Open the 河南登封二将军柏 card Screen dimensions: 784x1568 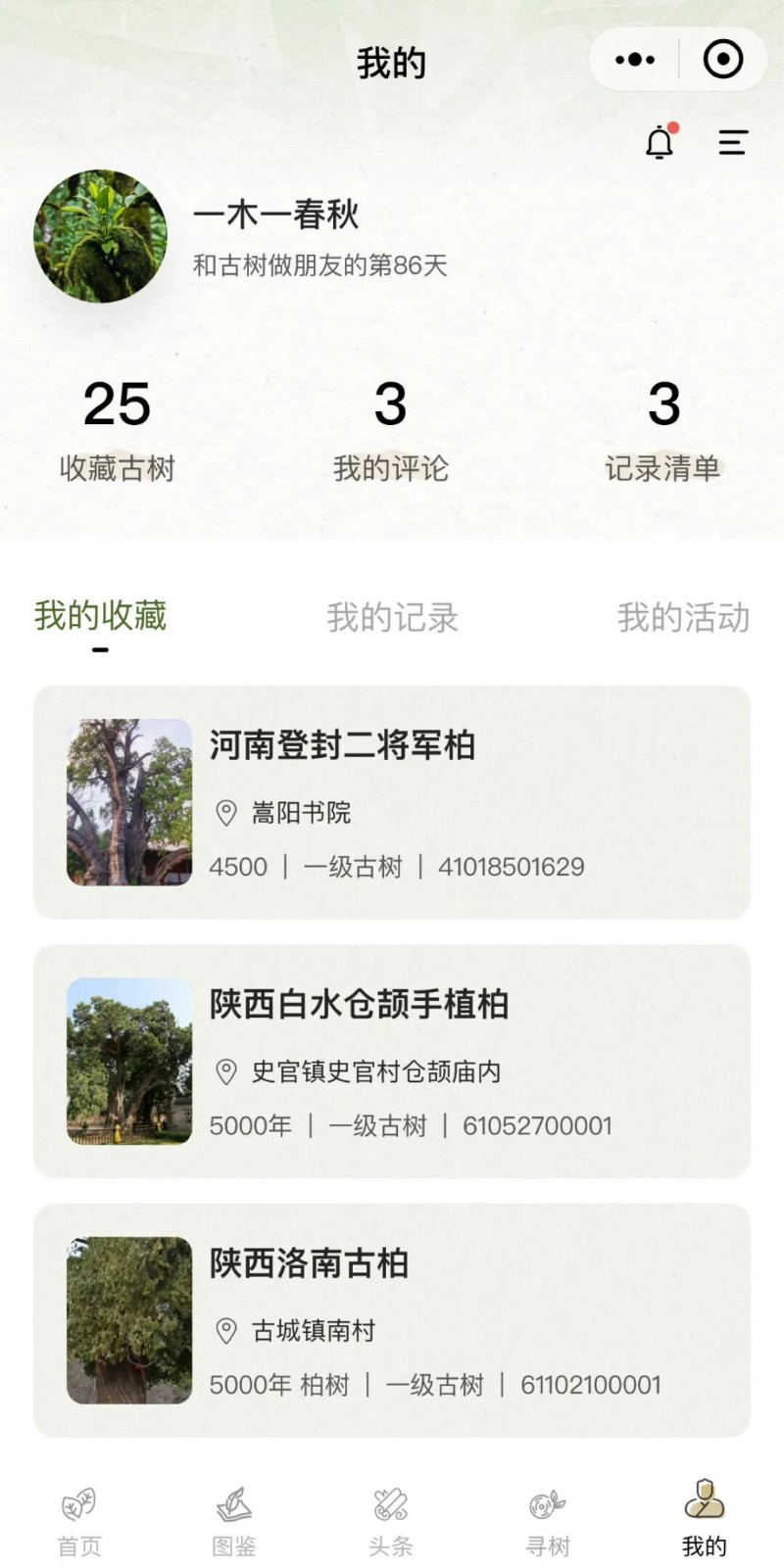(x=392, y=802)
